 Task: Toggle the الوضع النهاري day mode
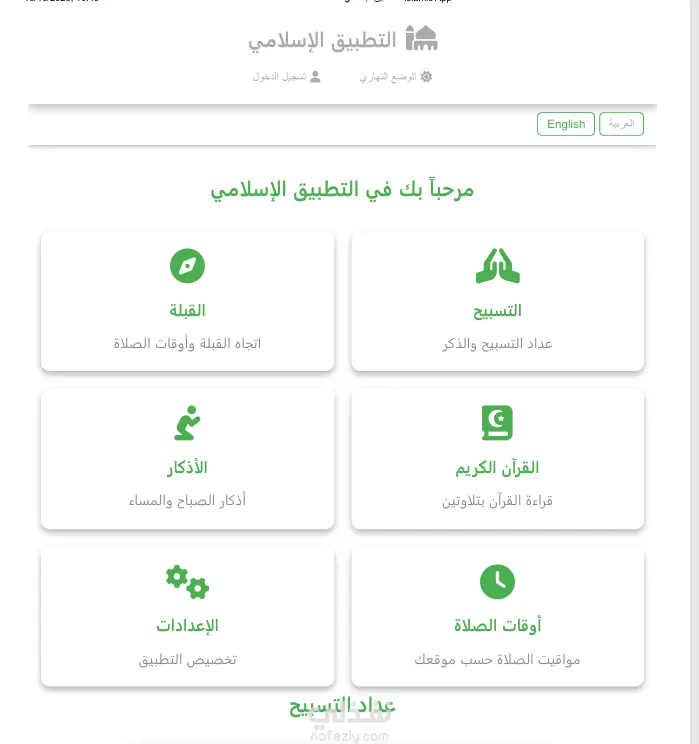396,77
